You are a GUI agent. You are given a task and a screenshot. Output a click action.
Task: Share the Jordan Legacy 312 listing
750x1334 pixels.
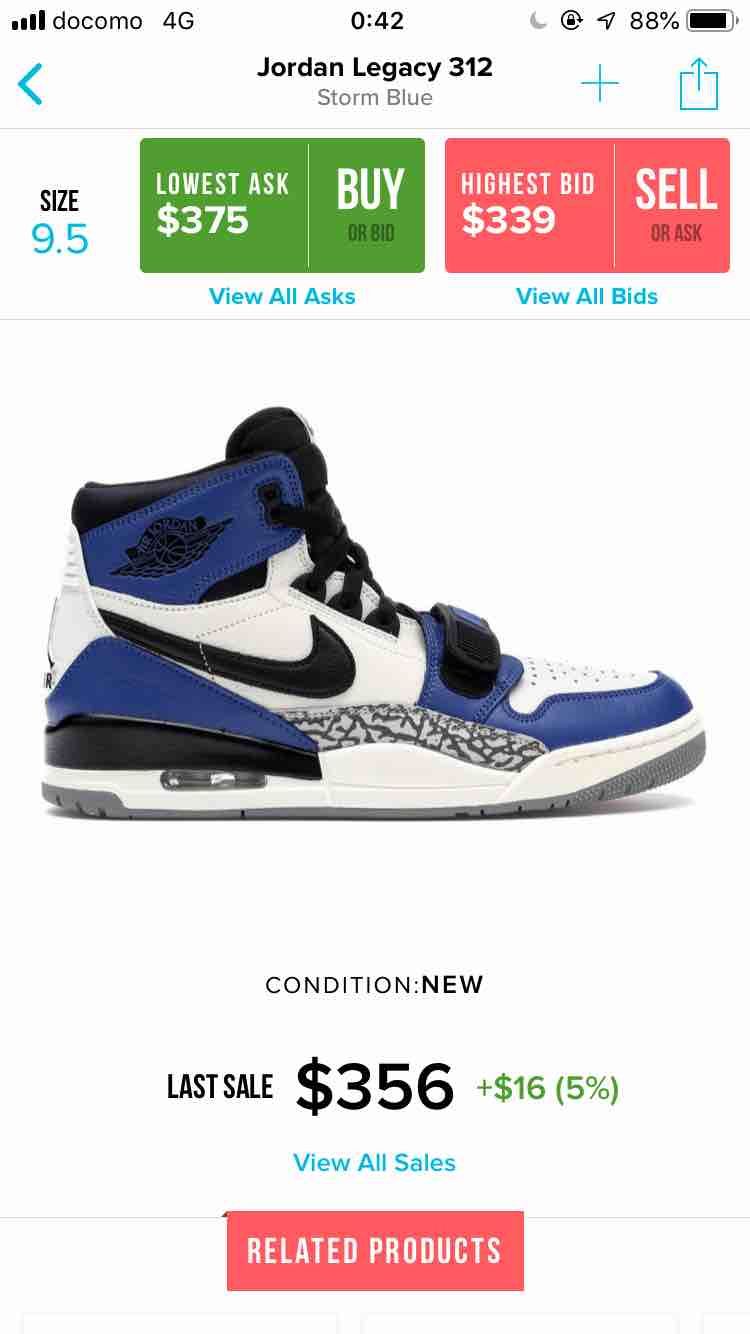[699, 84]
